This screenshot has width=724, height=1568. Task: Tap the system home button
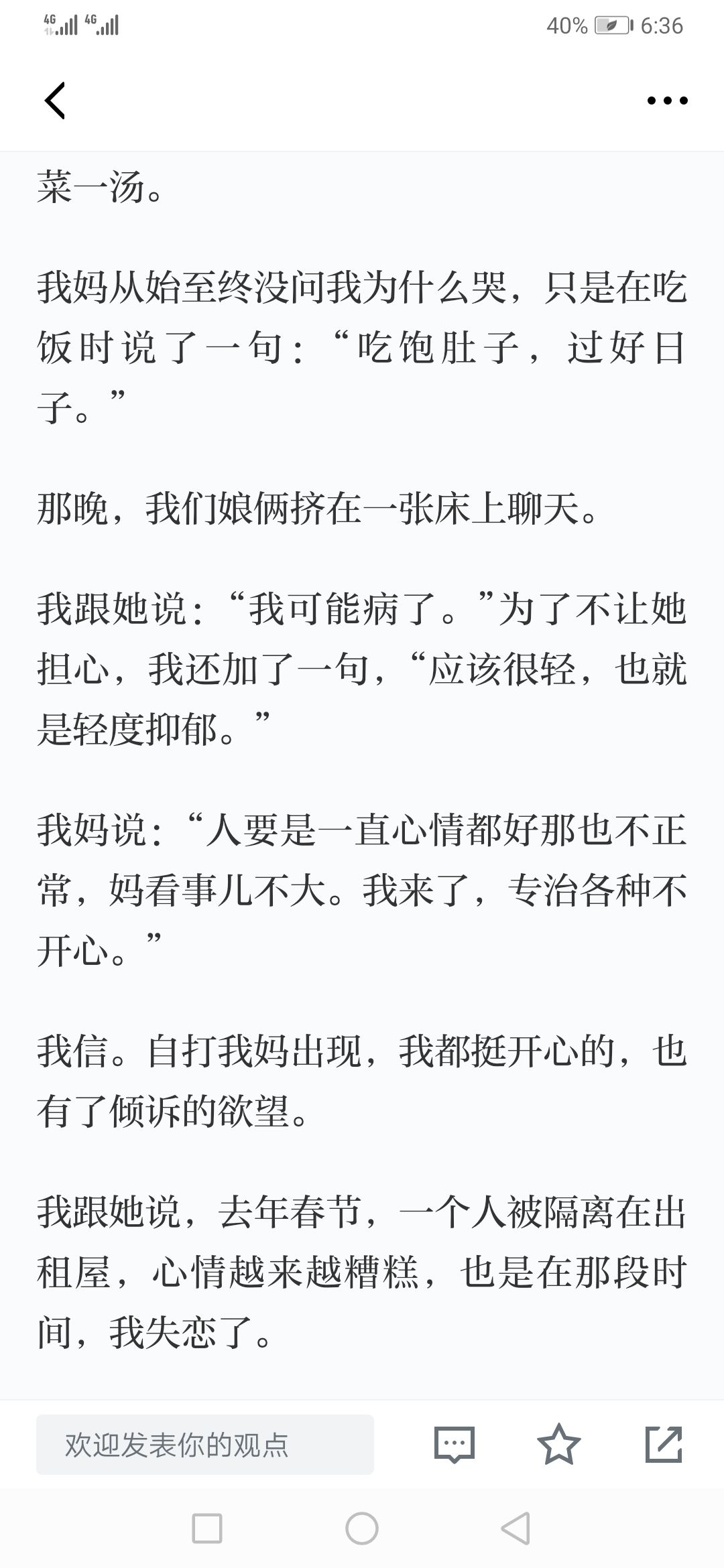pyautogui.click(x=362, y=1528)
